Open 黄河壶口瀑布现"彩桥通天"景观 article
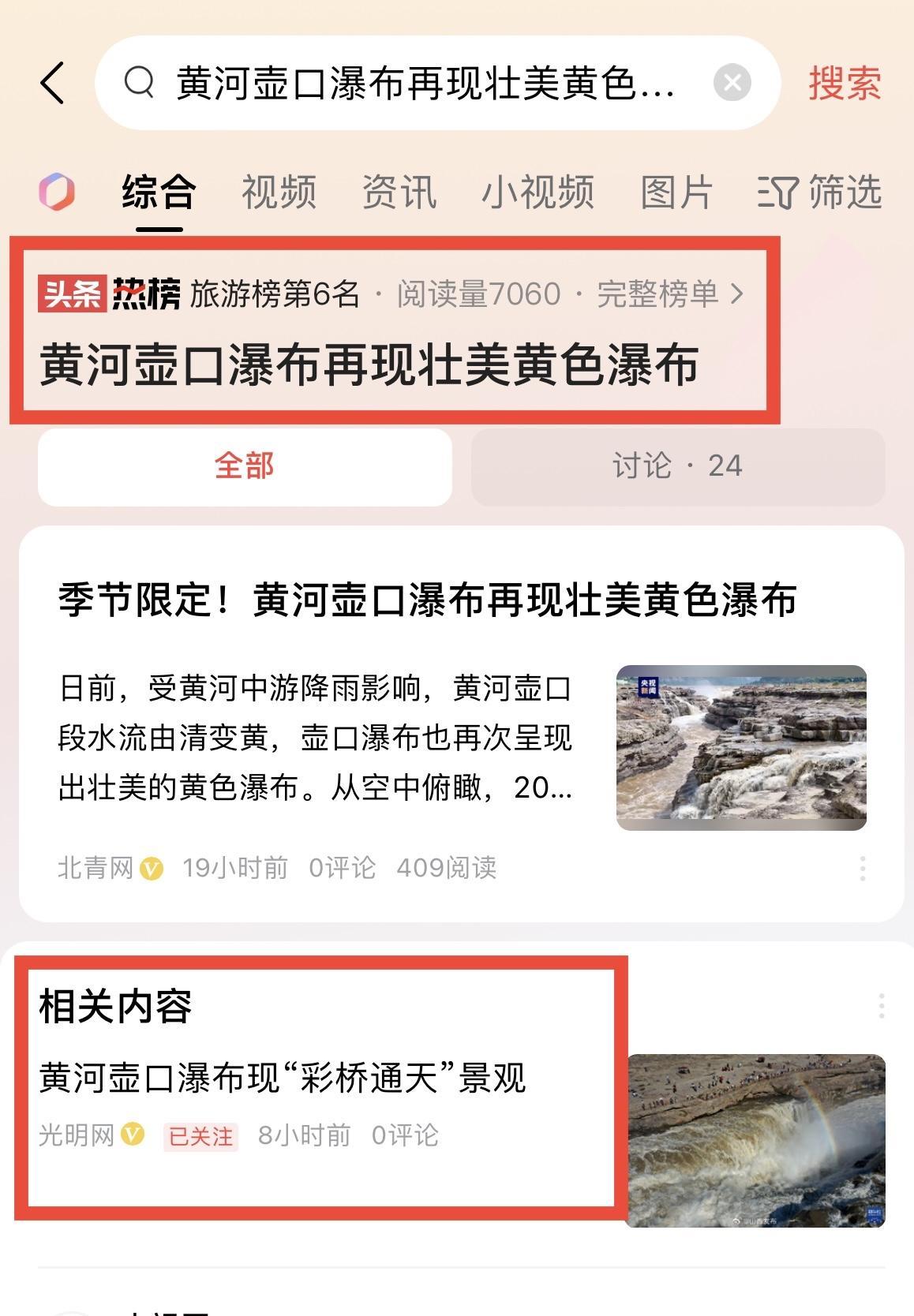The image size is (914, 1316). pos(282,1078)
